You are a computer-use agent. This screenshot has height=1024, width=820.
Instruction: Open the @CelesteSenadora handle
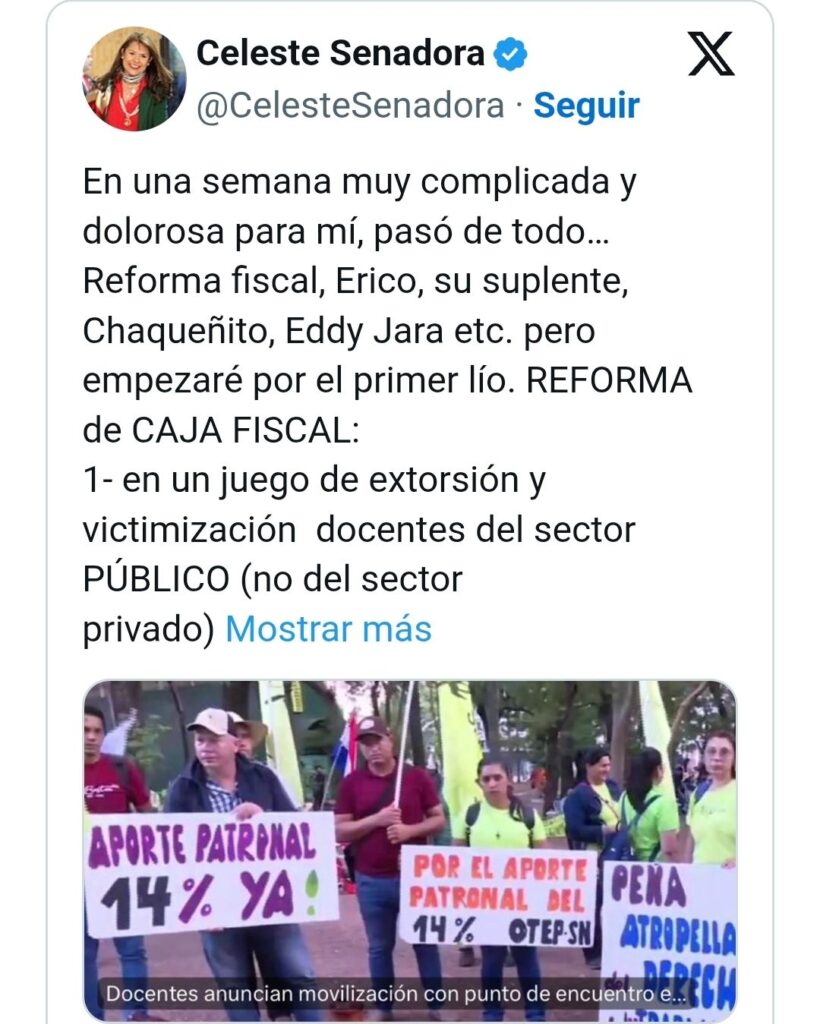[350, 105]
